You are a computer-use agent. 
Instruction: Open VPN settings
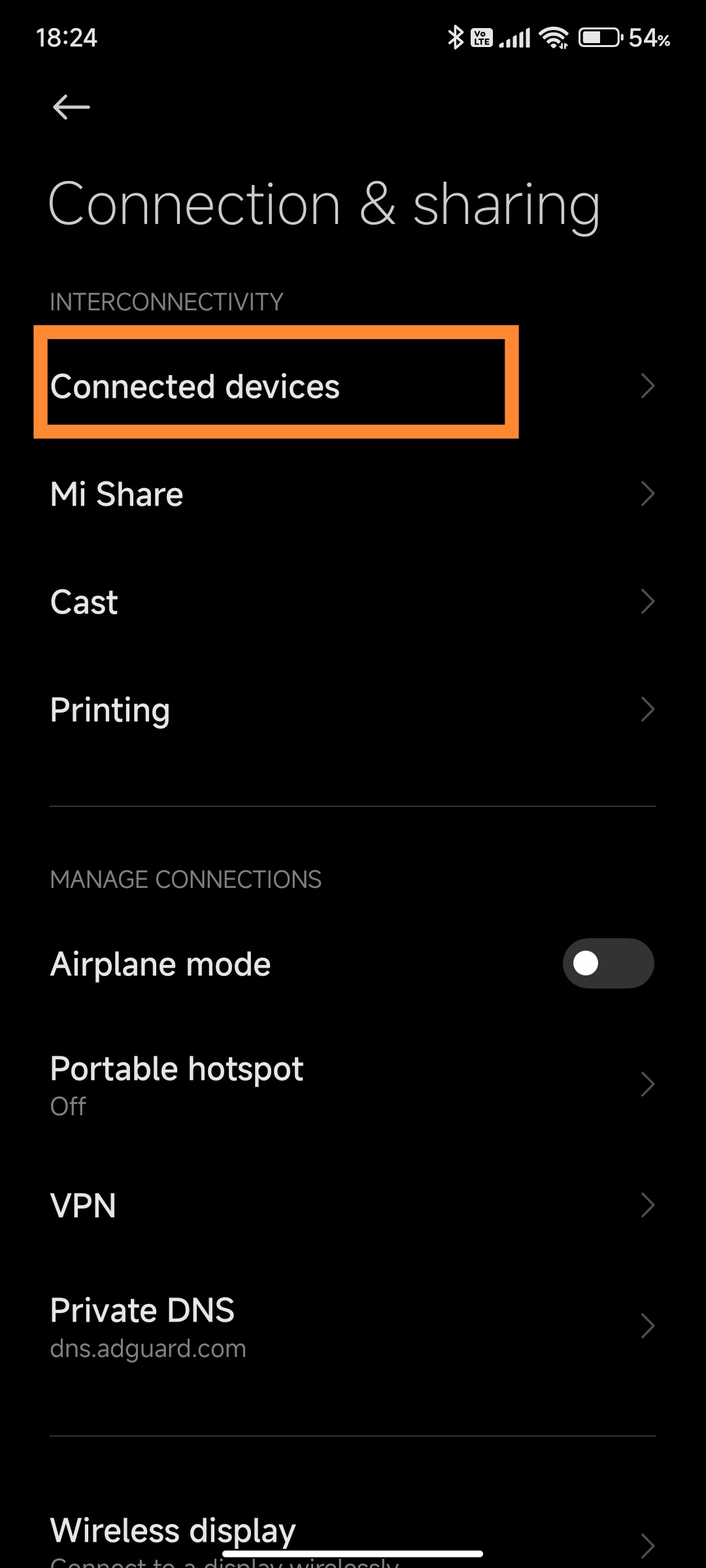pyautogui.click(x=353, y=1205)
